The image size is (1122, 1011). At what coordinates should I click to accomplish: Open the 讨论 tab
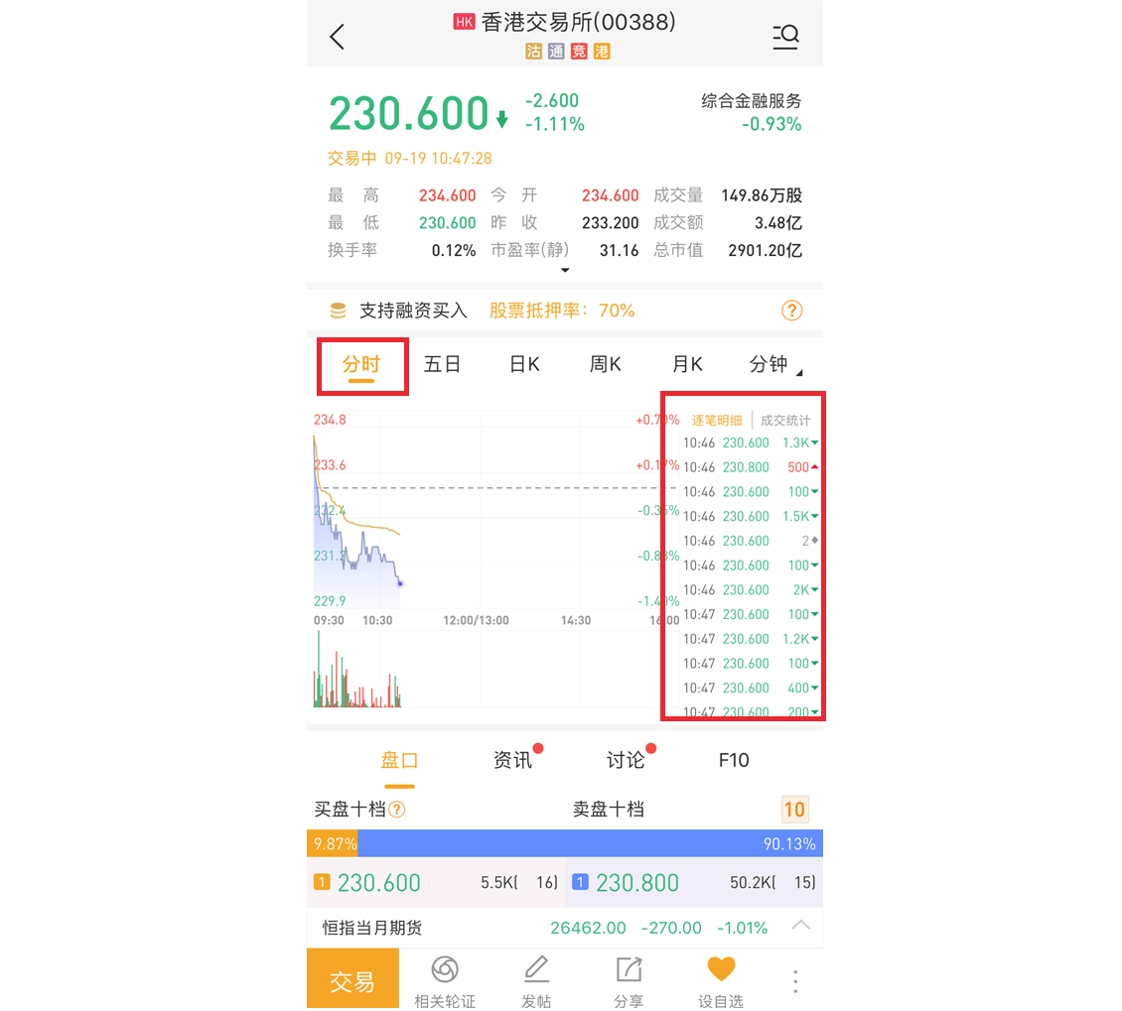(x=626, y=761)
